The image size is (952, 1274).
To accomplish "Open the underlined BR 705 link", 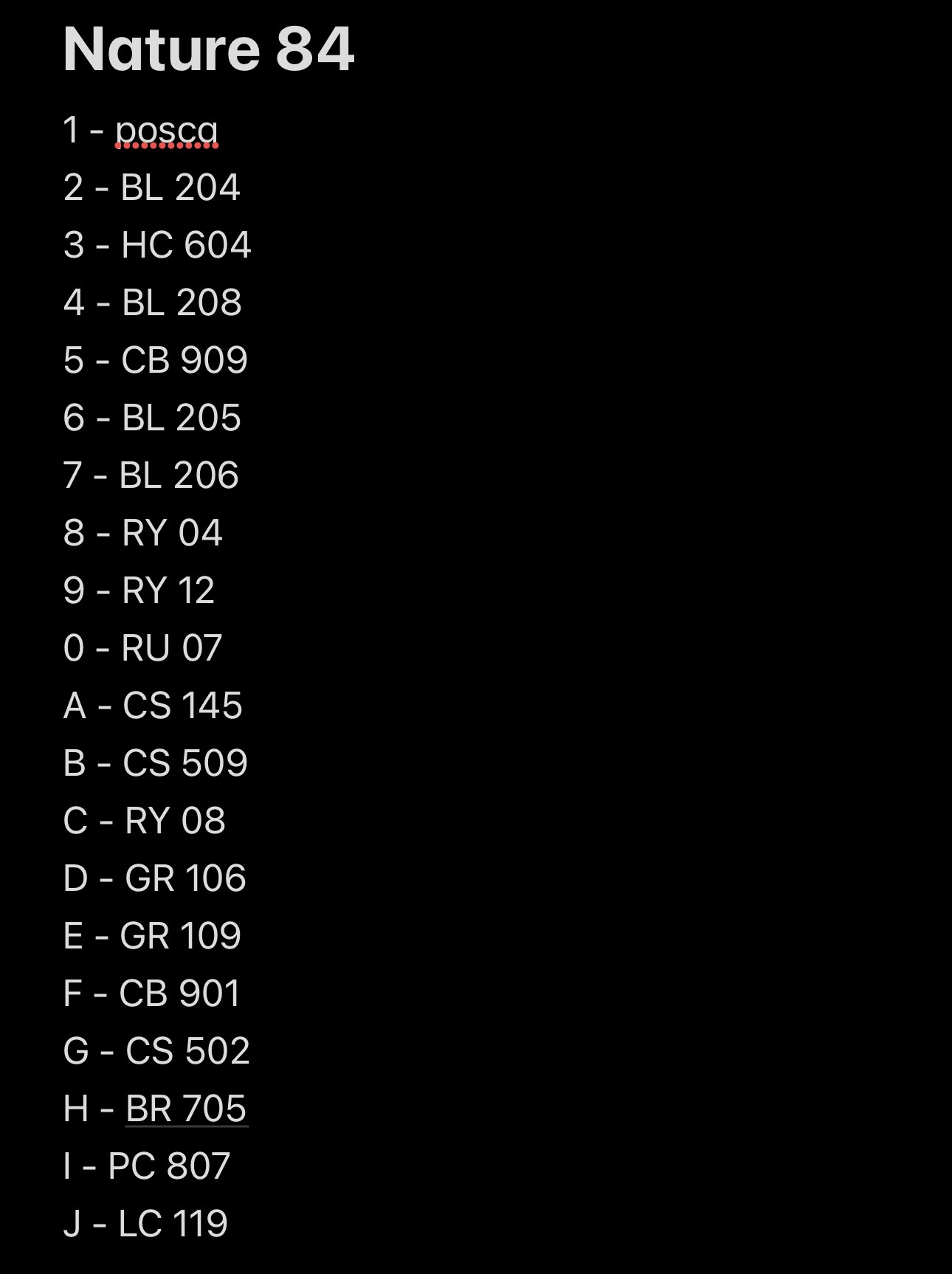I will (x=187, y=1108).
